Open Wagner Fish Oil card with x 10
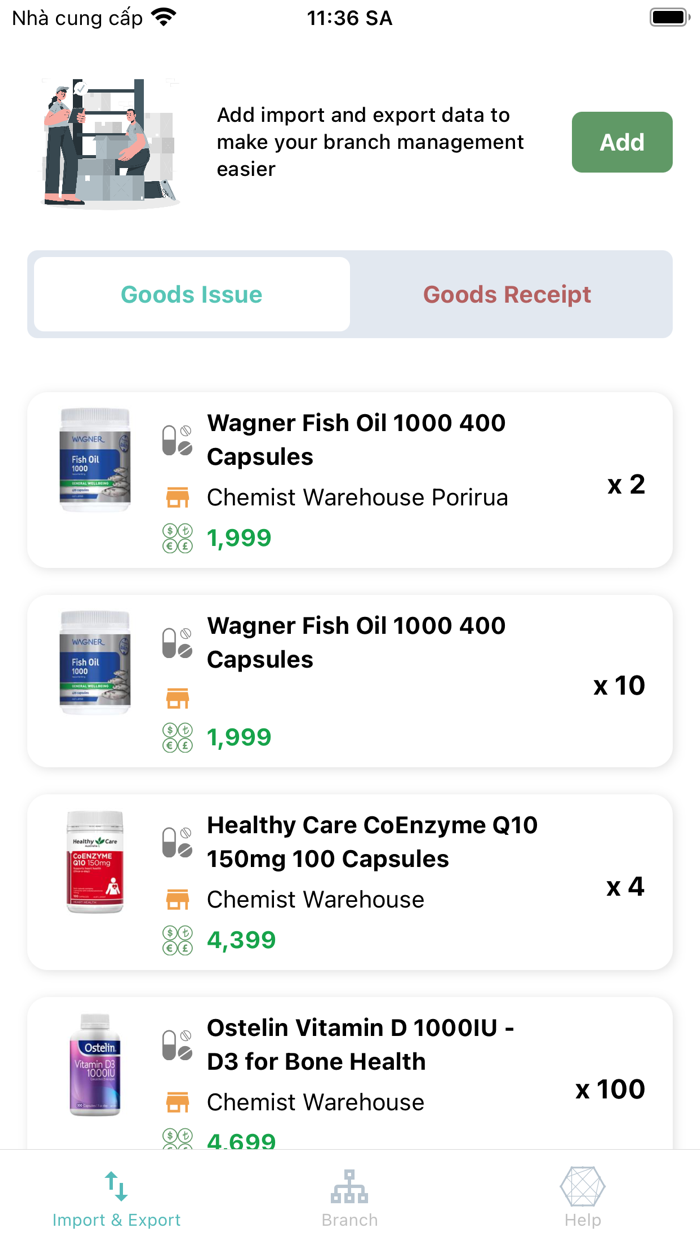The image size is (700, 1244). click(x=350, y=681)
